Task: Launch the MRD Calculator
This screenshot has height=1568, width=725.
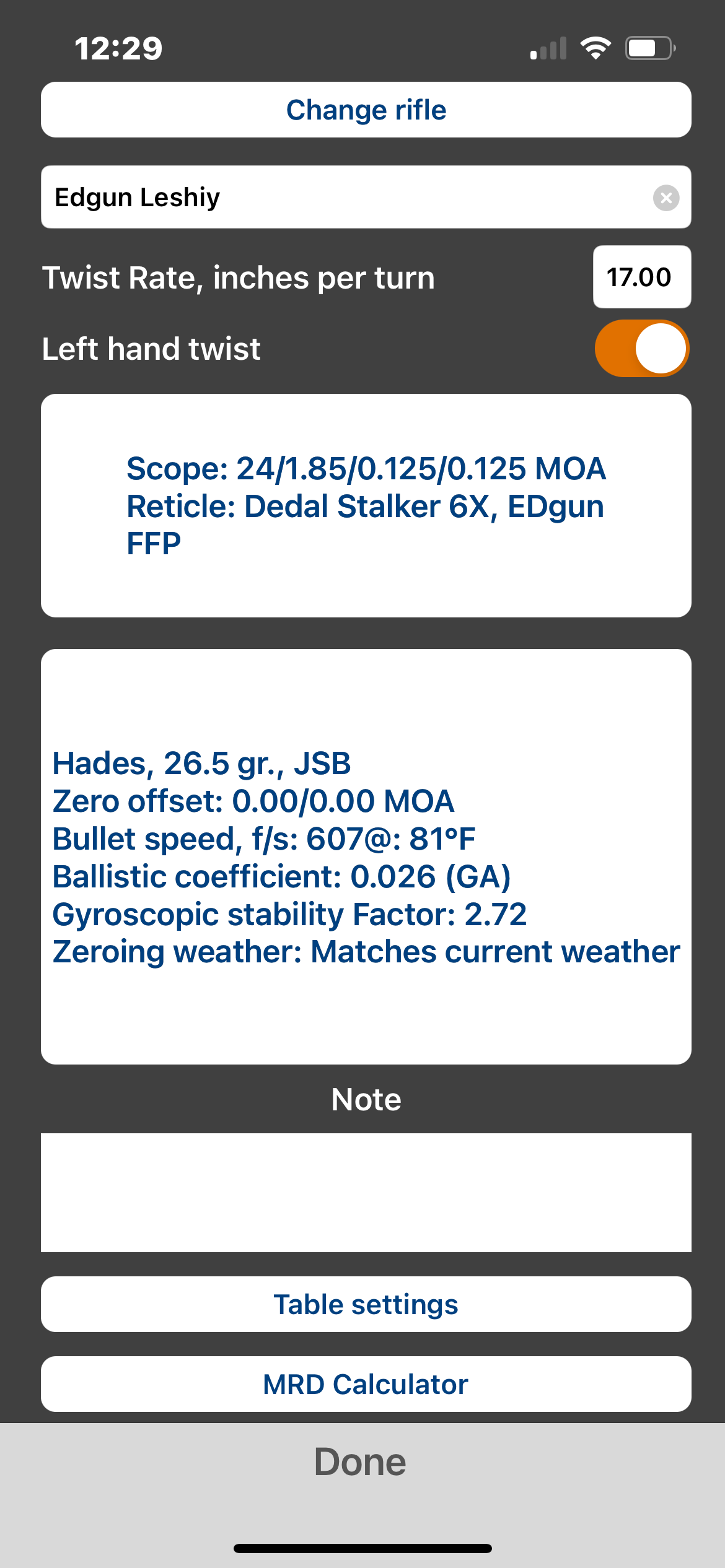Action: coord(366,1384)
